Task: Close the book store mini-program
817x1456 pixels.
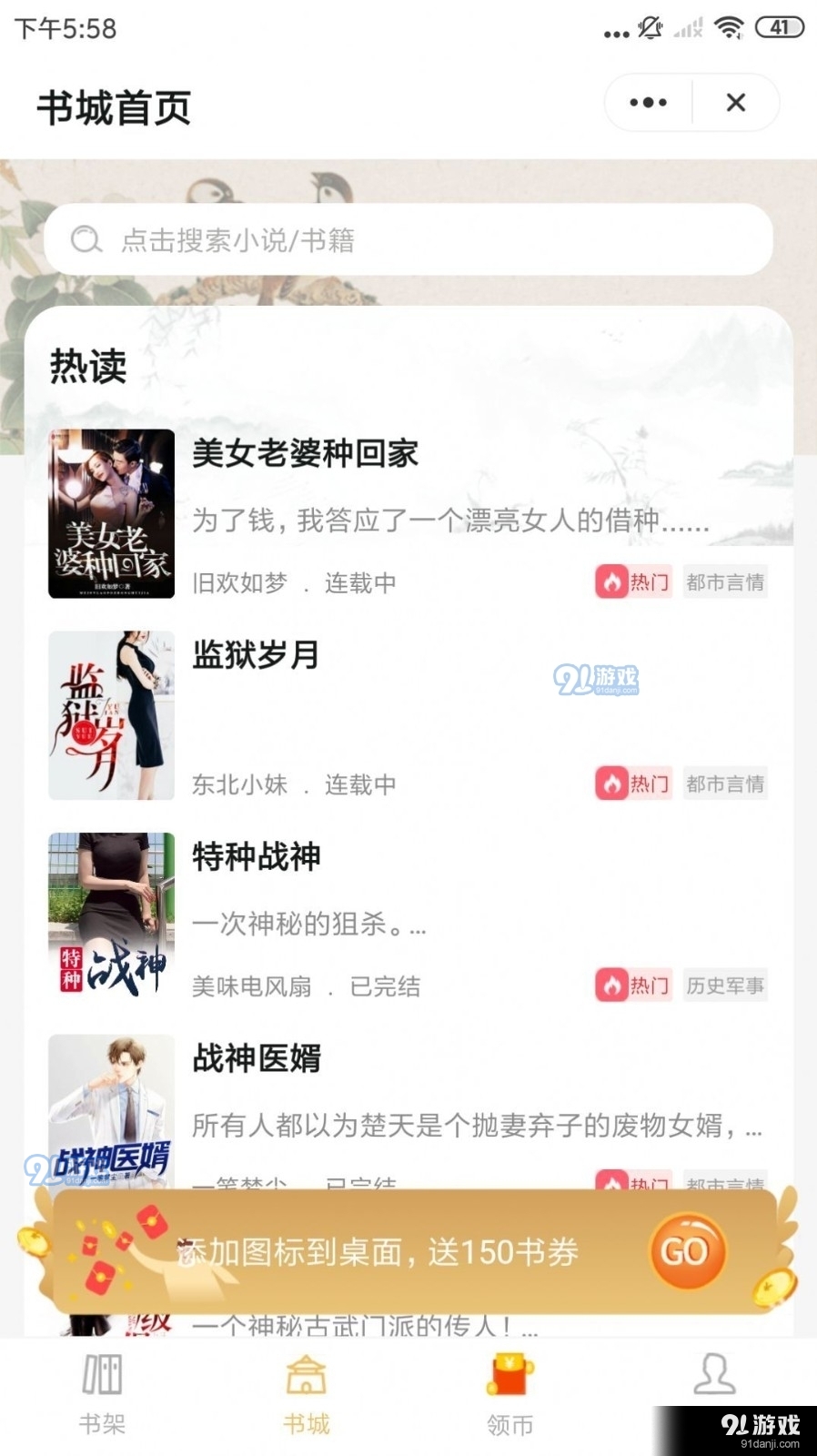Action: click(x=736, y=103)
